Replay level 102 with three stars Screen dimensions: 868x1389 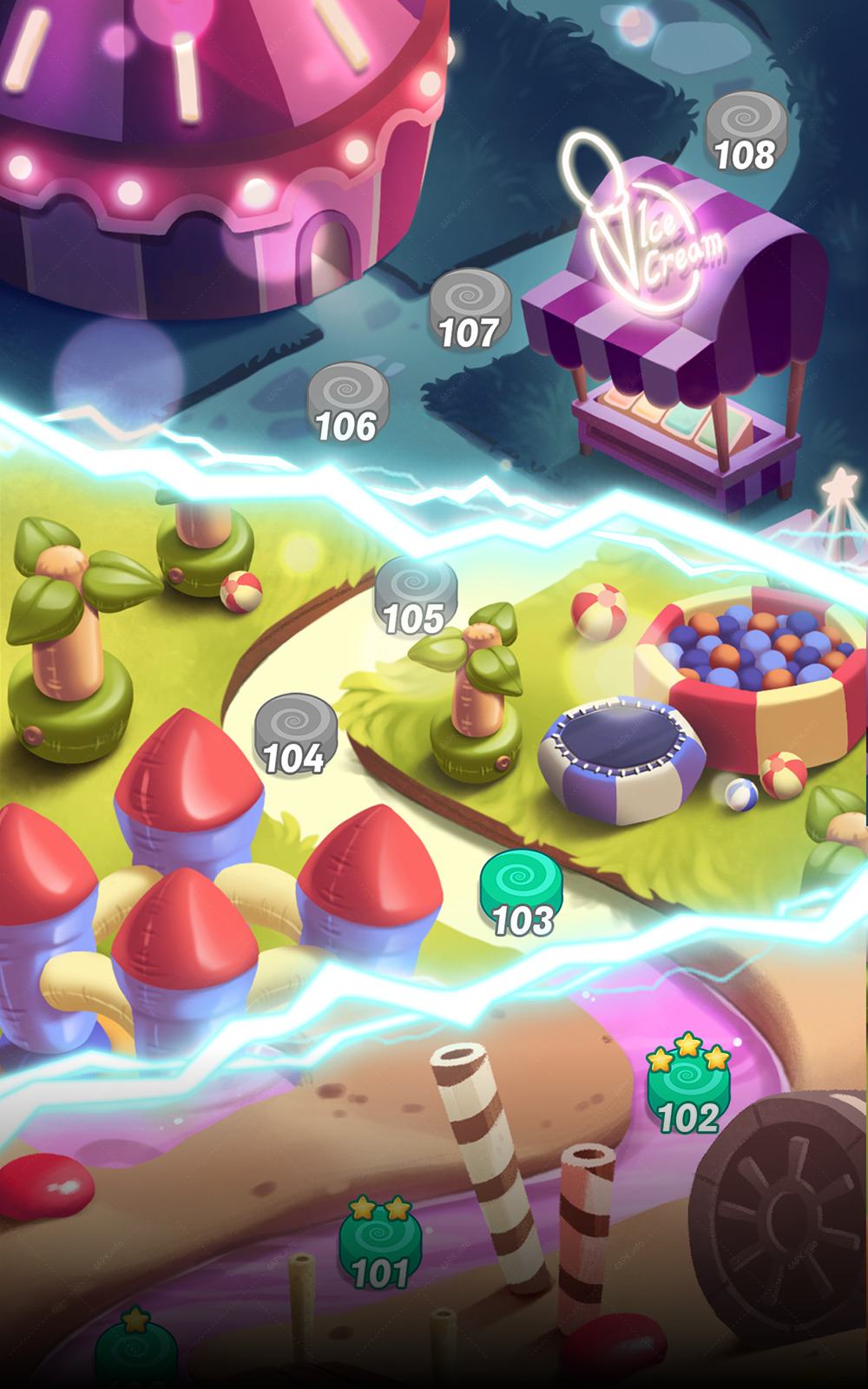tap(688, 1085)
